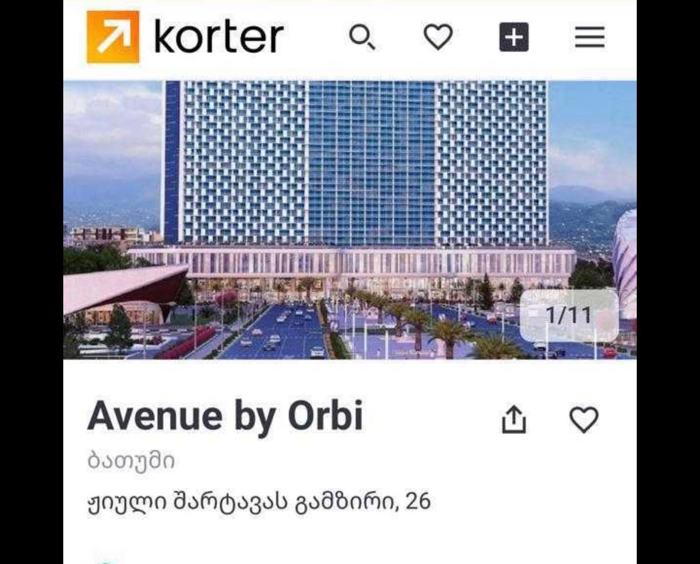The height and width of the screenshot is (564, 700).
Task: Add Avenue by Orbi to favorites
Action: pos(584,420)
